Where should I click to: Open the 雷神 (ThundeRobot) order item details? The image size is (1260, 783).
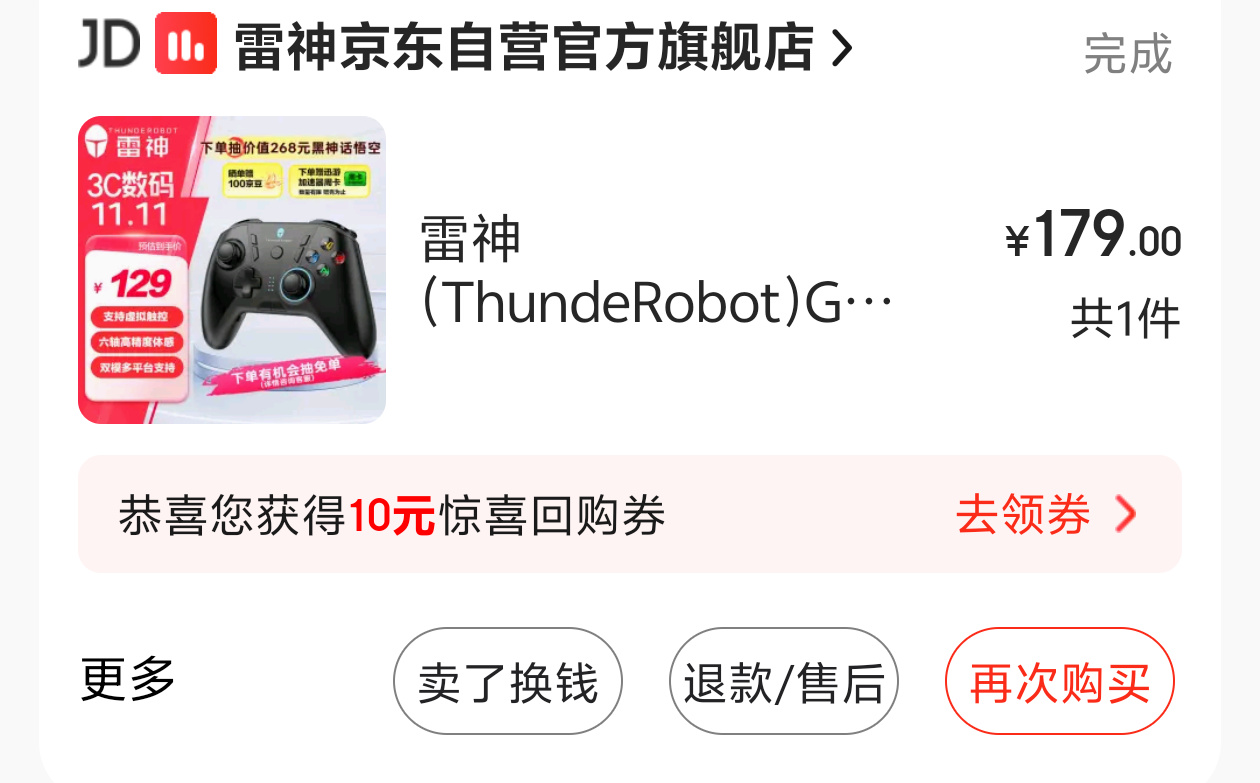pyautogui.click(x=655, y=272)
